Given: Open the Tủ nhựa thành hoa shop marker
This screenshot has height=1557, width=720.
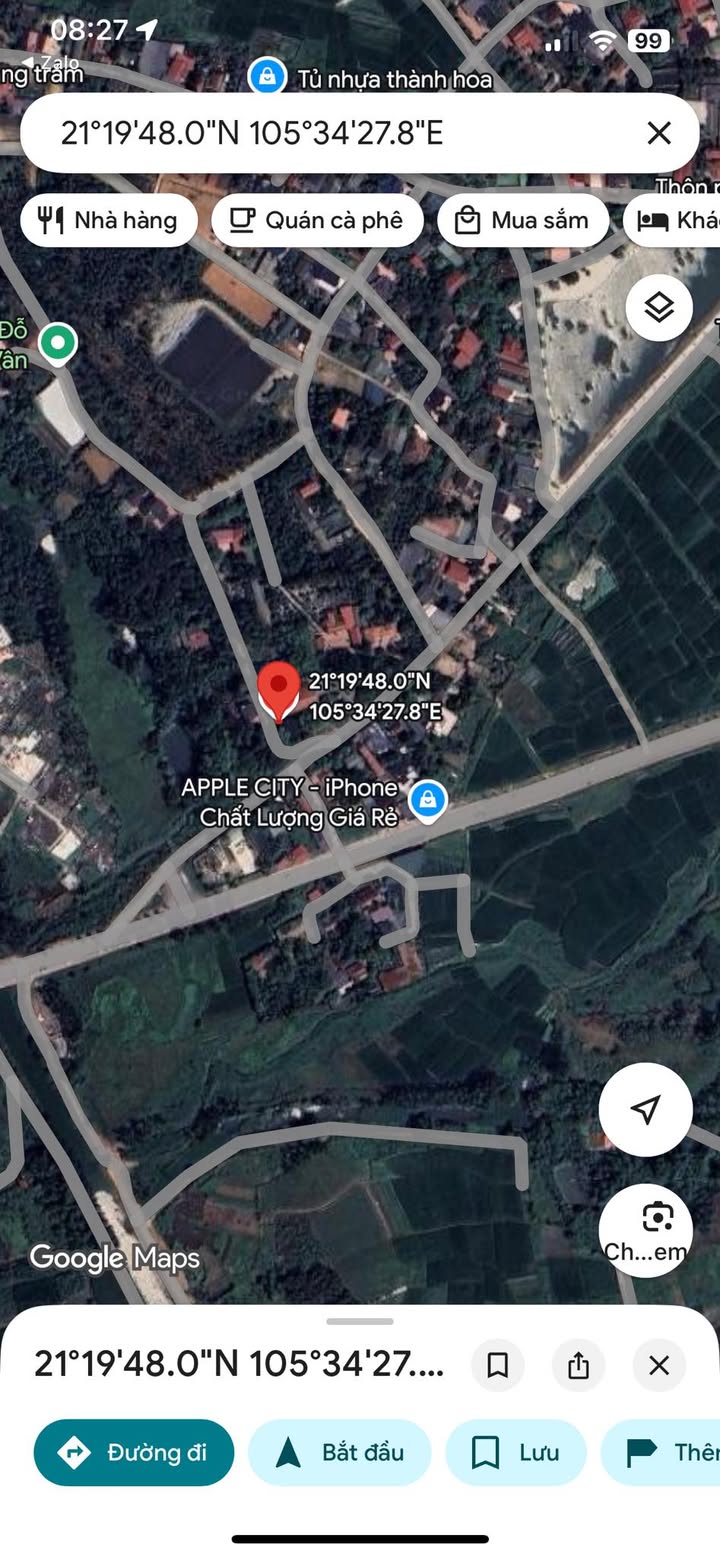Looking at the screenshot, I should [x=267, y=77].
